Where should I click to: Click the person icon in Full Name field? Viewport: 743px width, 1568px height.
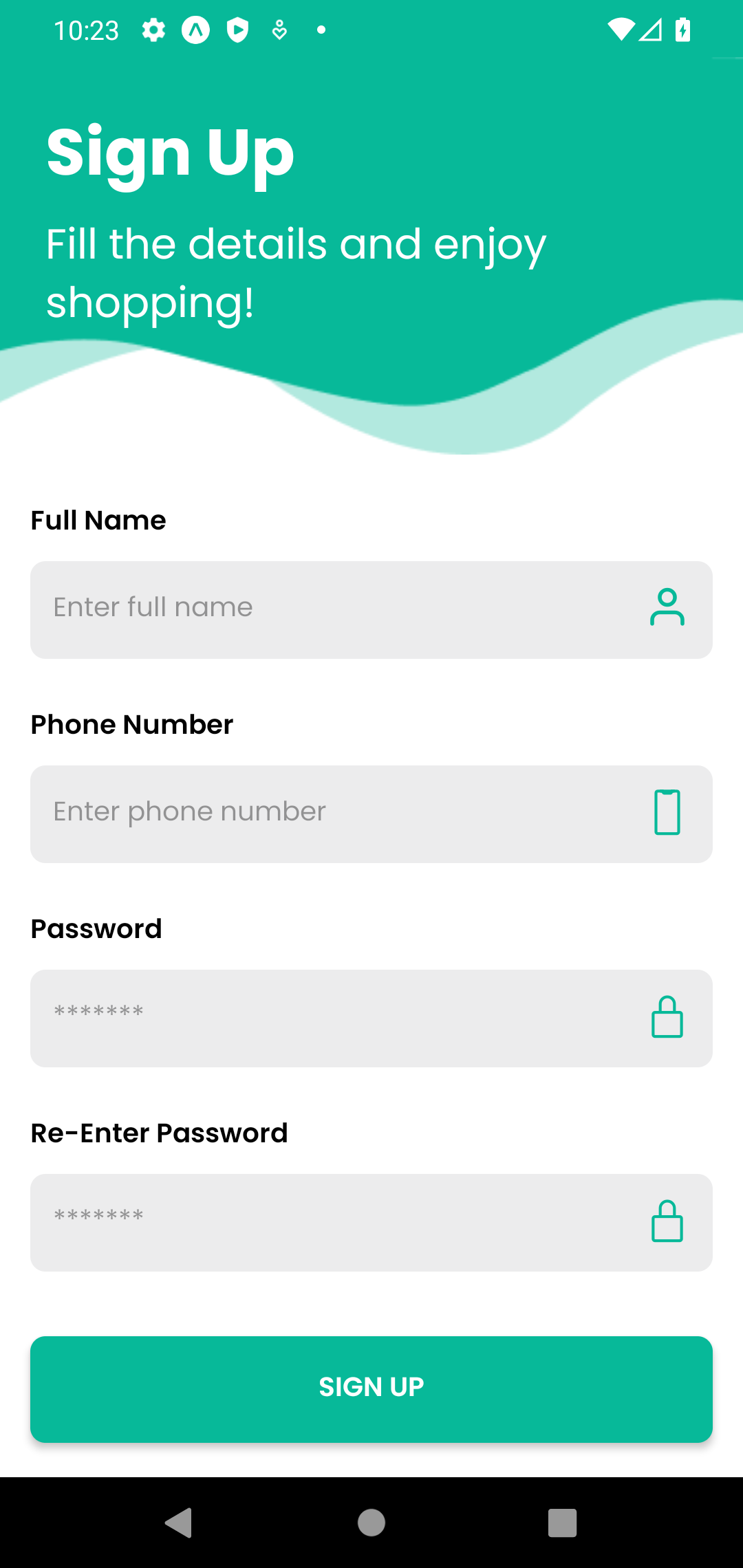(666, 609)
